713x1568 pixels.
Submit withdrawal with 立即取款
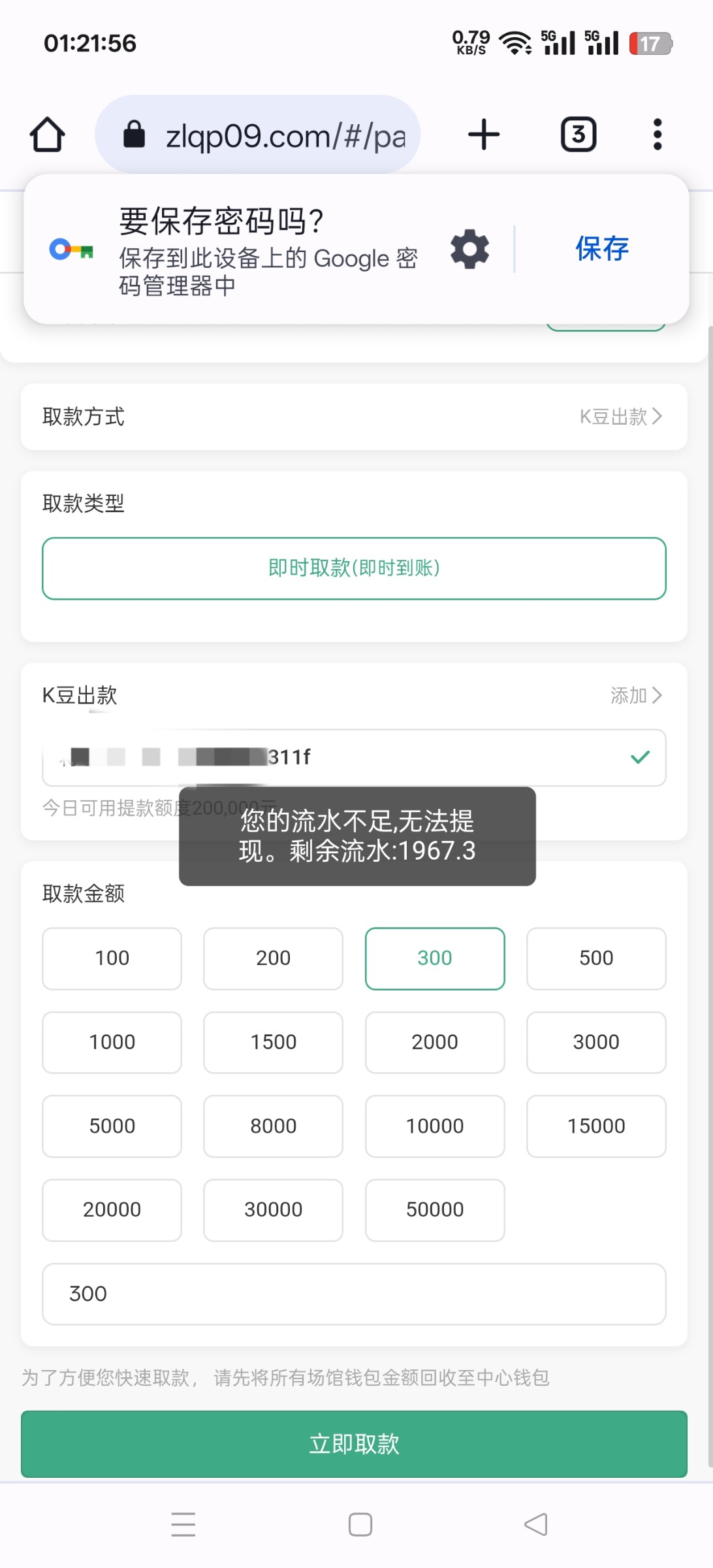[354, 1444]
